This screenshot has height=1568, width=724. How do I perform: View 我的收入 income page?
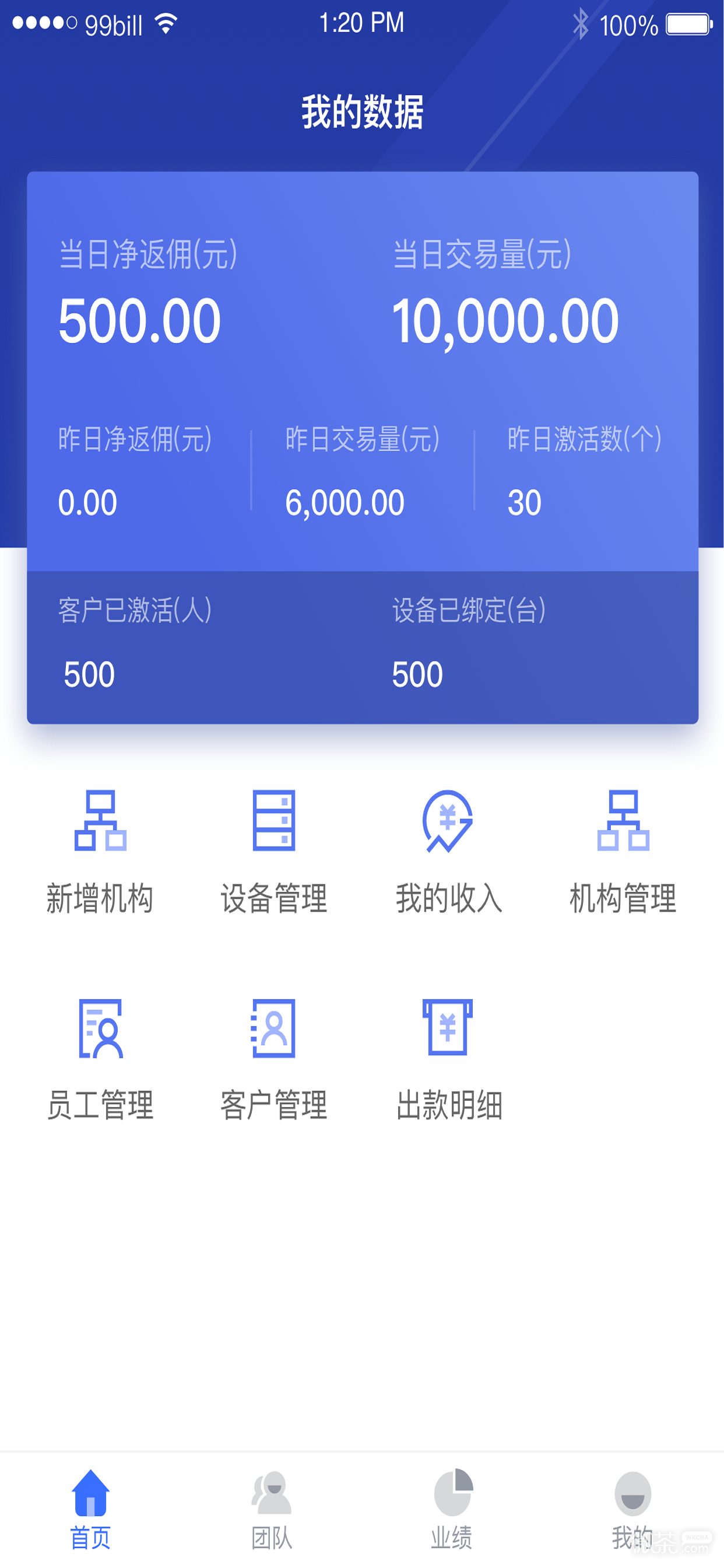click(449, 852)
